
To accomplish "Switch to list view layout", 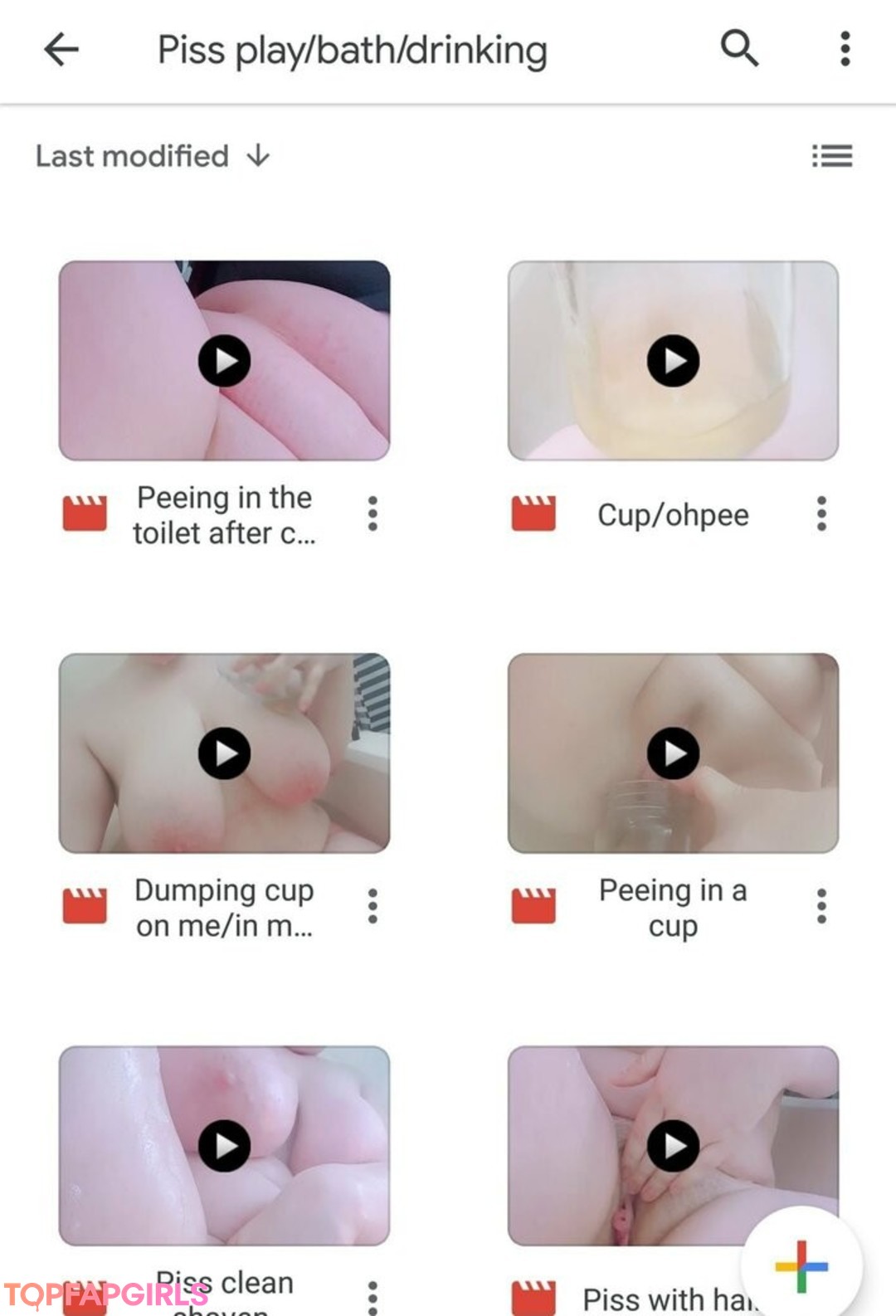I will pos(832,156).
